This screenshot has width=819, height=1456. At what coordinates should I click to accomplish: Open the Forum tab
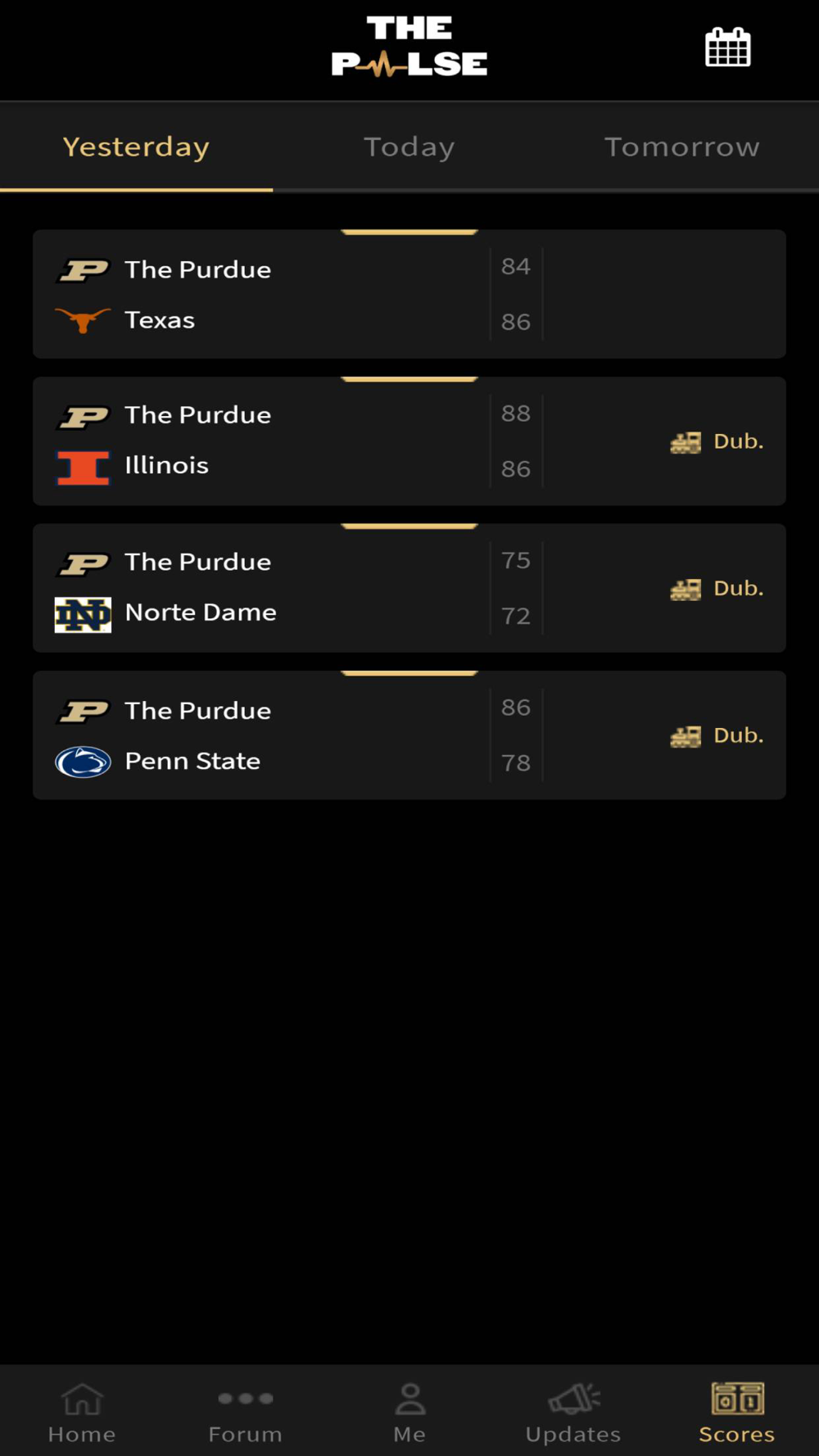point(246,1412)
